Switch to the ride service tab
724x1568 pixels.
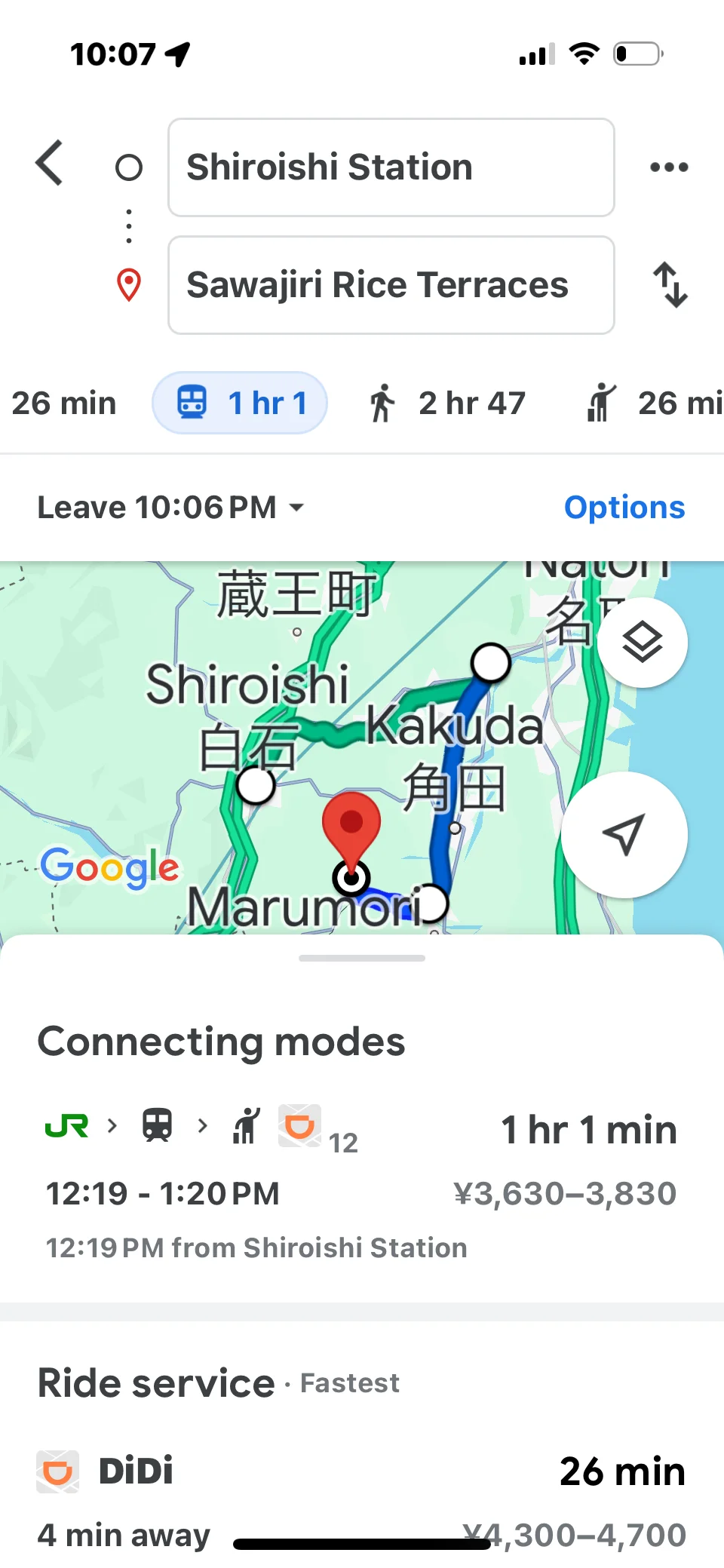click(x=653, y=404)
